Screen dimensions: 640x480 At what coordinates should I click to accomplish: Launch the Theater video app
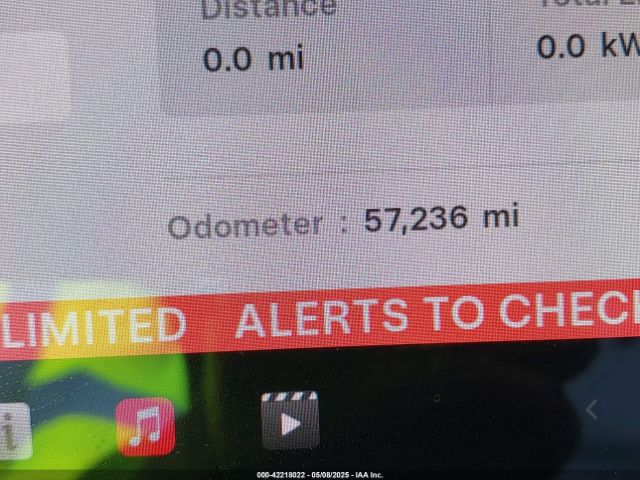pyautogui.click(x=289, y=421)
